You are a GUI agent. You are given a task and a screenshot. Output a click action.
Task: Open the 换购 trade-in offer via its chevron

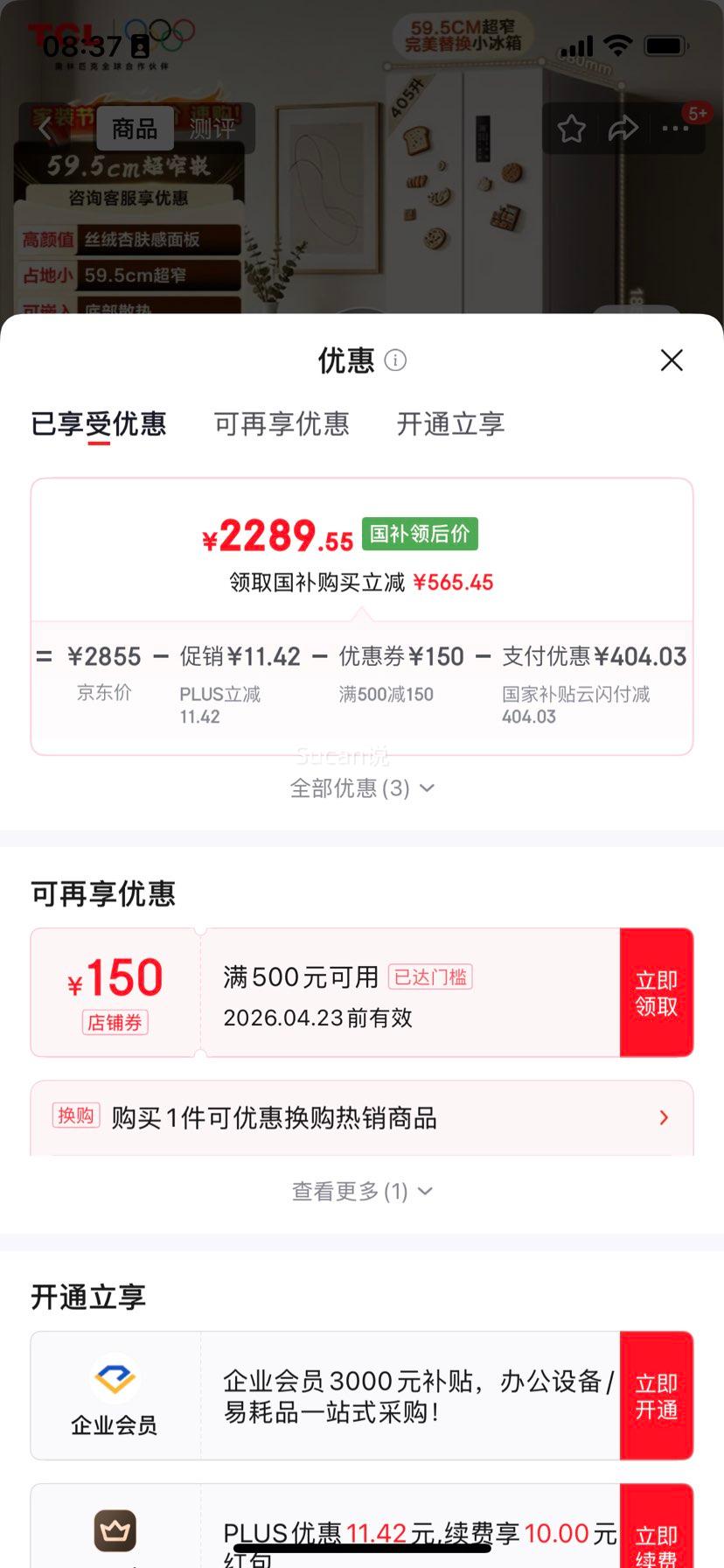[663, 1117]
